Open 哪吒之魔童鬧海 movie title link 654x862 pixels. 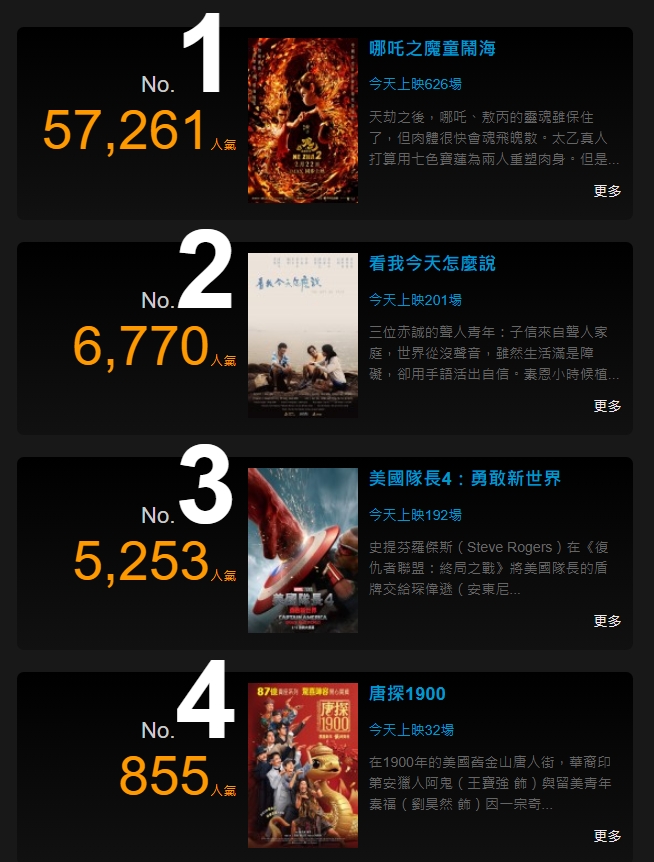432,48
